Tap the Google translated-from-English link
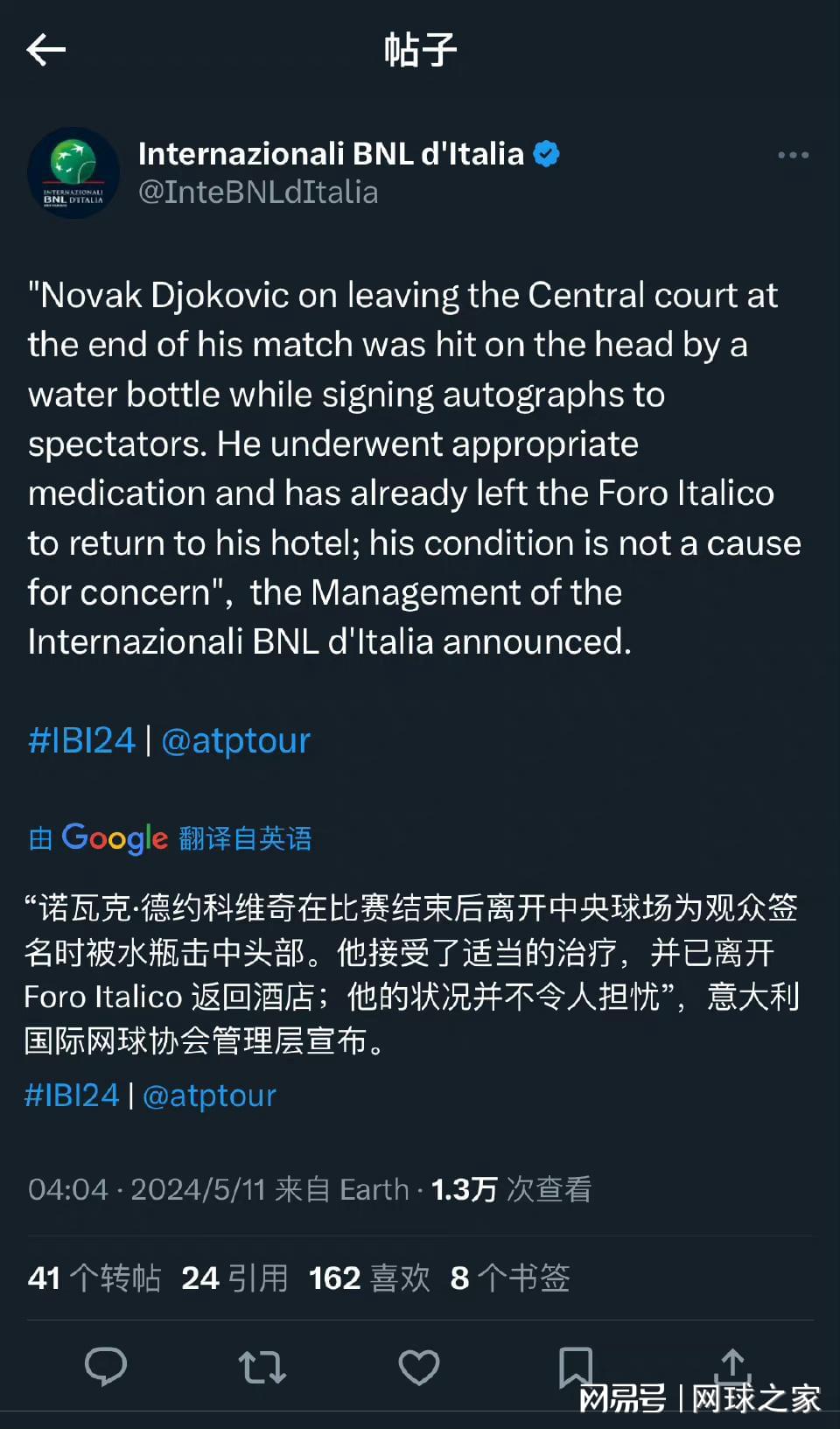840x1429 pixels. click(171, 838)
